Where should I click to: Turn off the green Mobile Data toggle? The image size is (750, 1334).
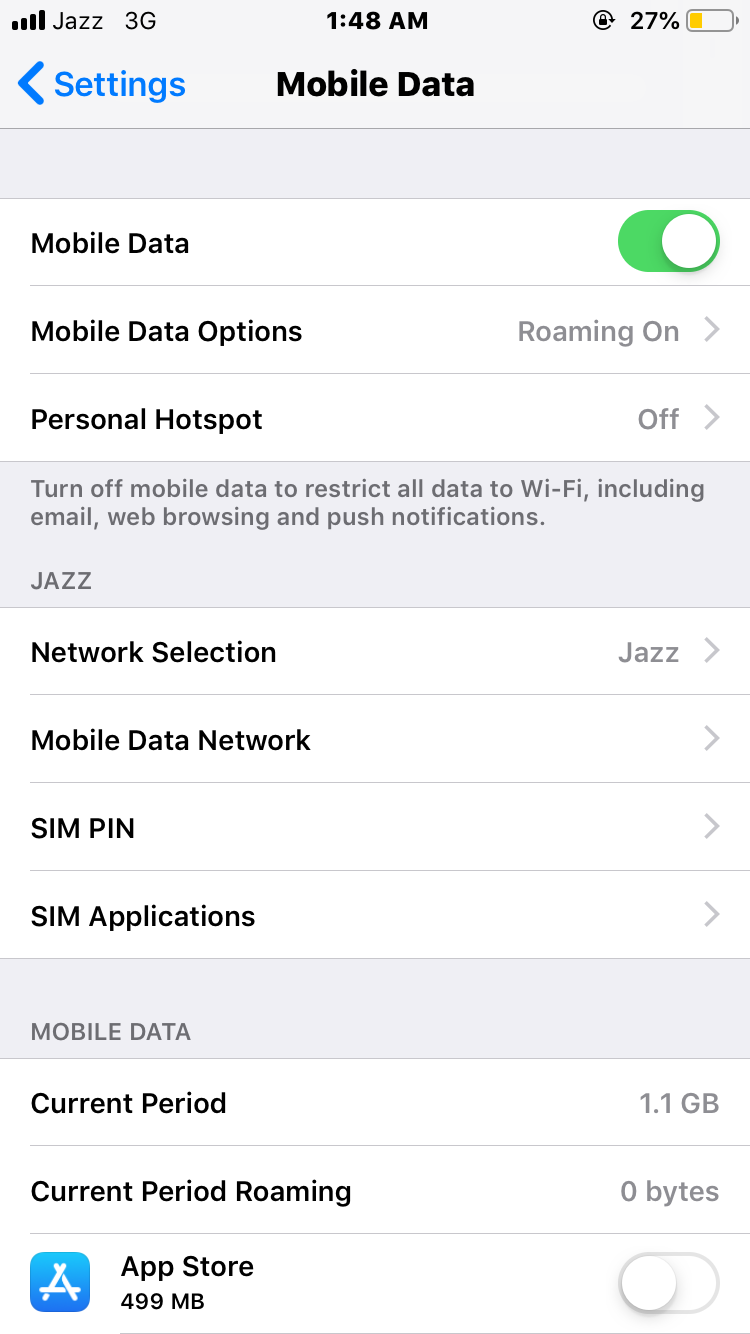point(668,241)
